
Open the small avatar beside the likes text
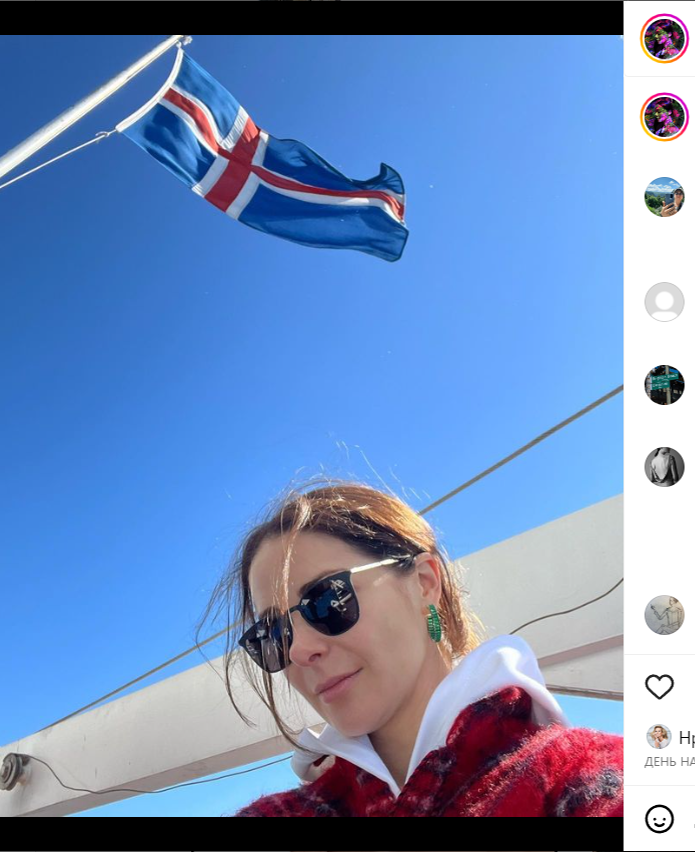click(658, 737)
